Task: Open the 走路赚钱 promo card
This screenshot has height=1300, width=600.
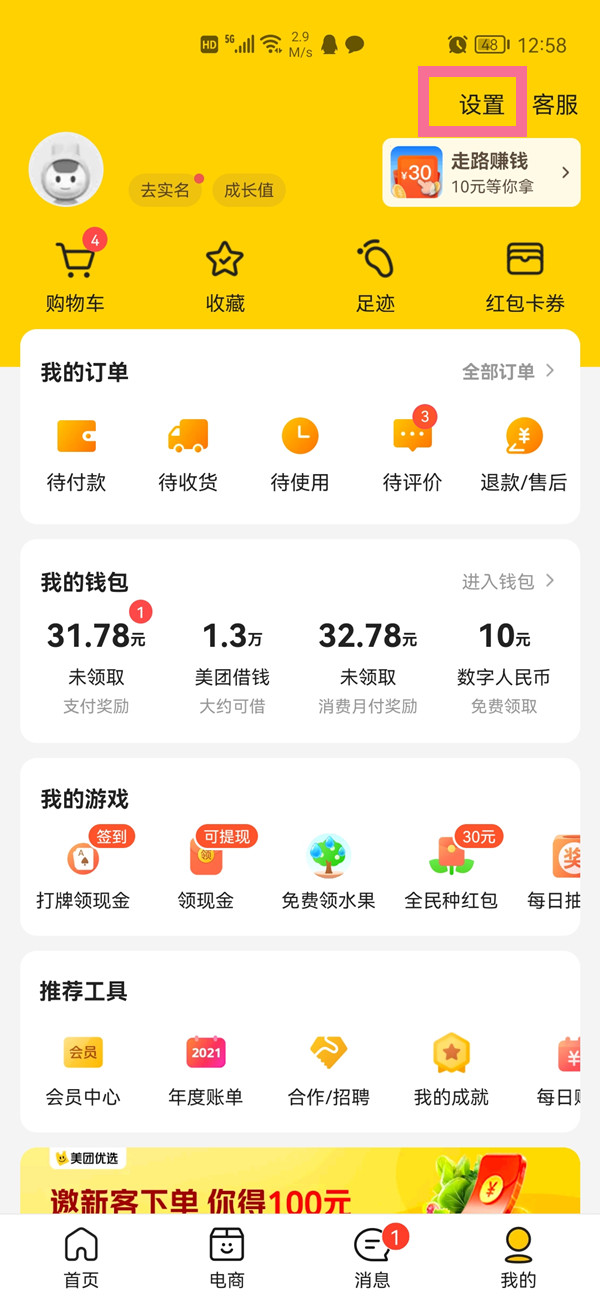Action: [x=481, y=172]
